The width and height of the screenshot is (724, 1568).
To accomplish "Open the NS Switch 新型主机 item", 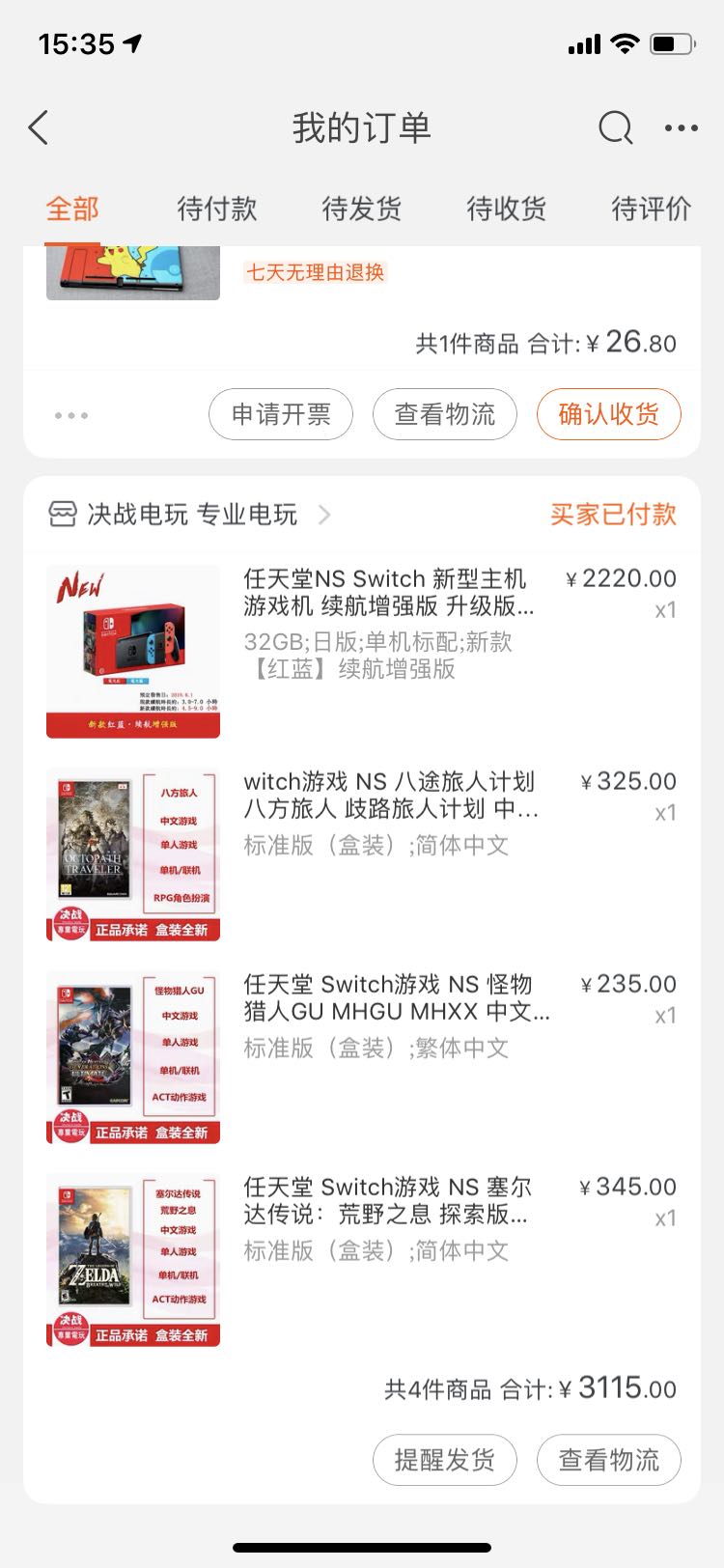I will click(386, 593).
